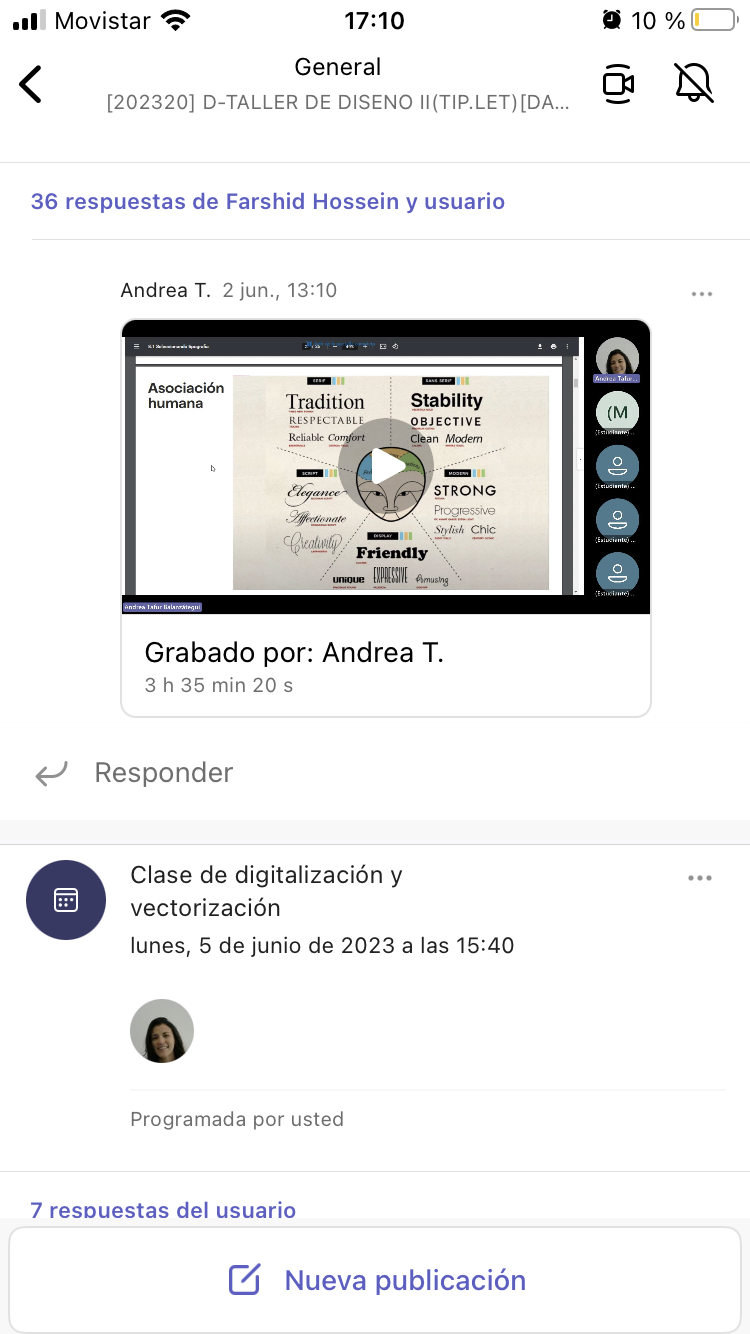This screenshot has height=1334, width=750.
Task: Play the recorded meeting video
Action: pyautogui.click(x=386, y=466)
